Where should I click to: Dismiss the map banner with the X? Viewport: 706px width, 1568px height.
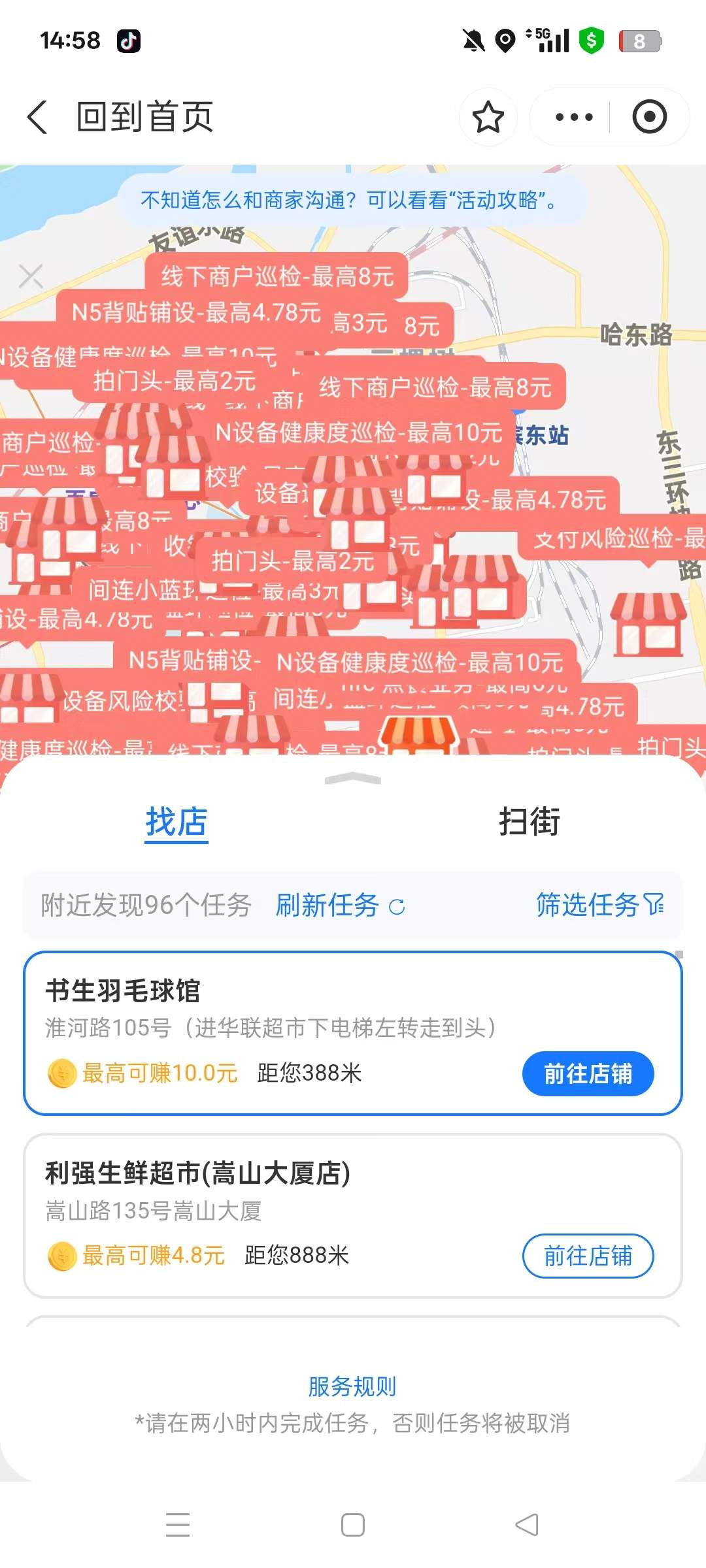click(31, 276)
